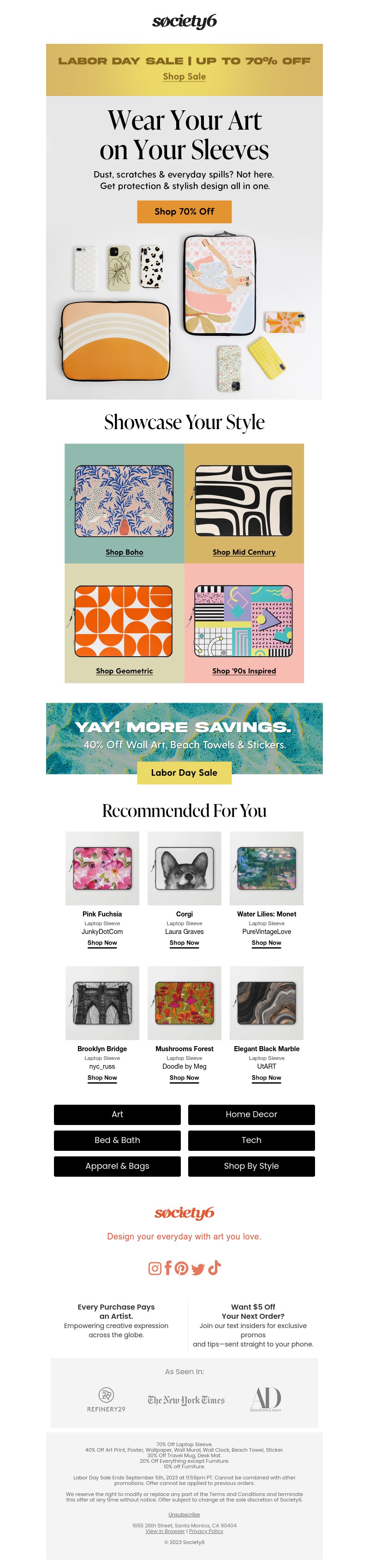Select the Home Decor category button
The width and height of the screenshot is (369, 1568).
click(251, 1114)
